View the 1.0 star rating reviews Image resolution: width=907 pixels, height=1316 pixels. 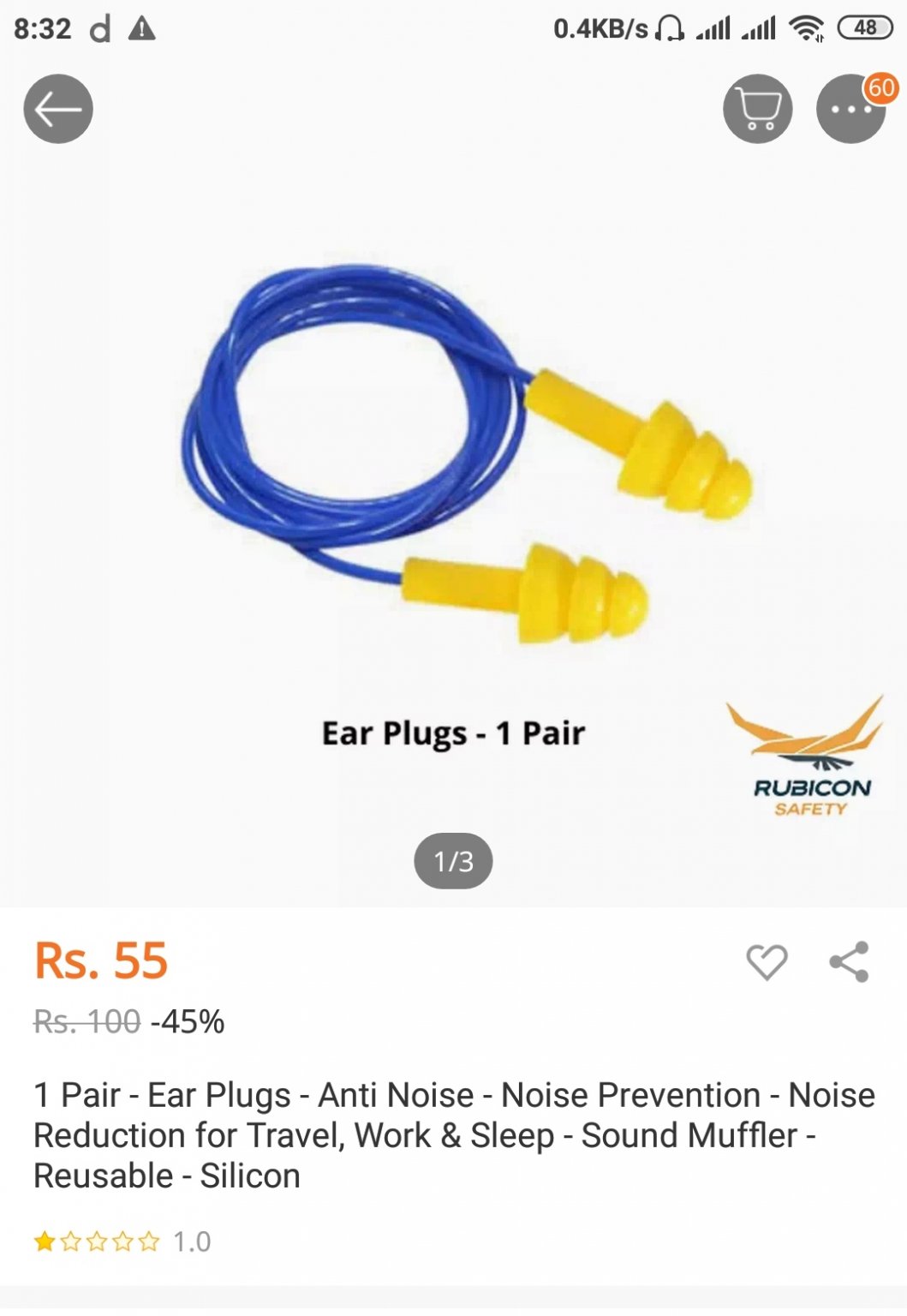point(122,1241)
